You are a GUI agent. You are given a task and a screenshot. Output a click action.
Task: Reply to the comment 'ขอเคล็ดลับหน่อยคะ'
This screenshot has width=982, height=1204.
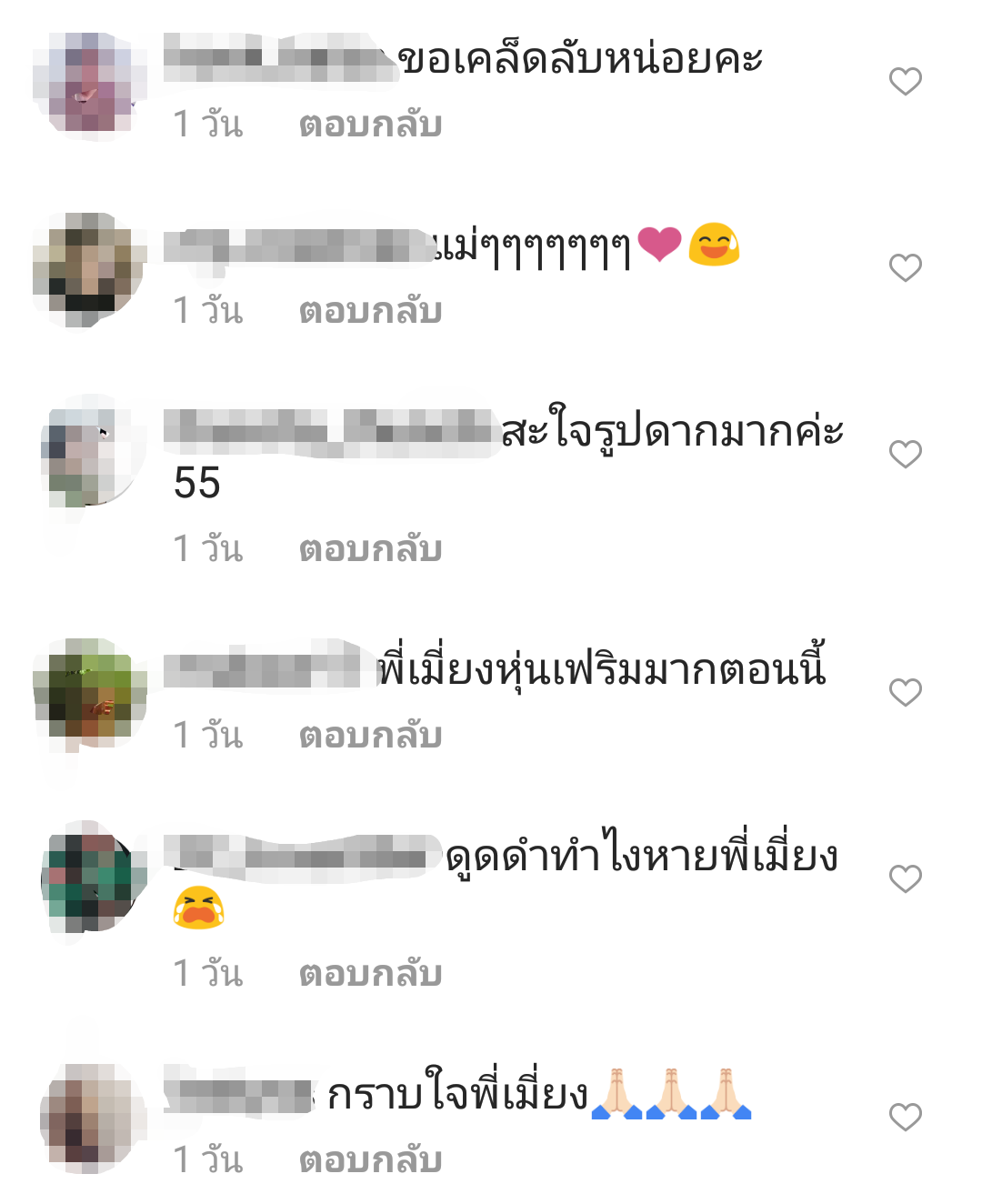point(370,125)
